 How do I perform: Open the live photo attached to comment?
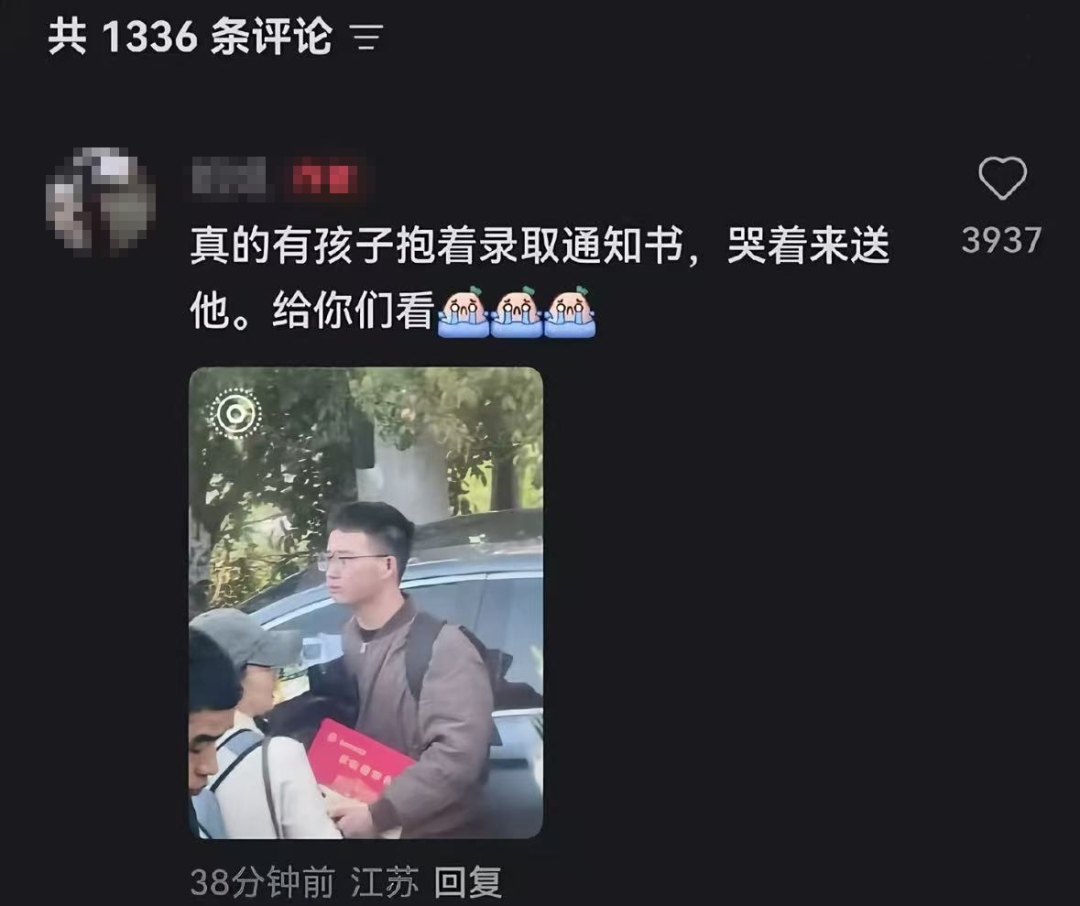pos(366,602)
